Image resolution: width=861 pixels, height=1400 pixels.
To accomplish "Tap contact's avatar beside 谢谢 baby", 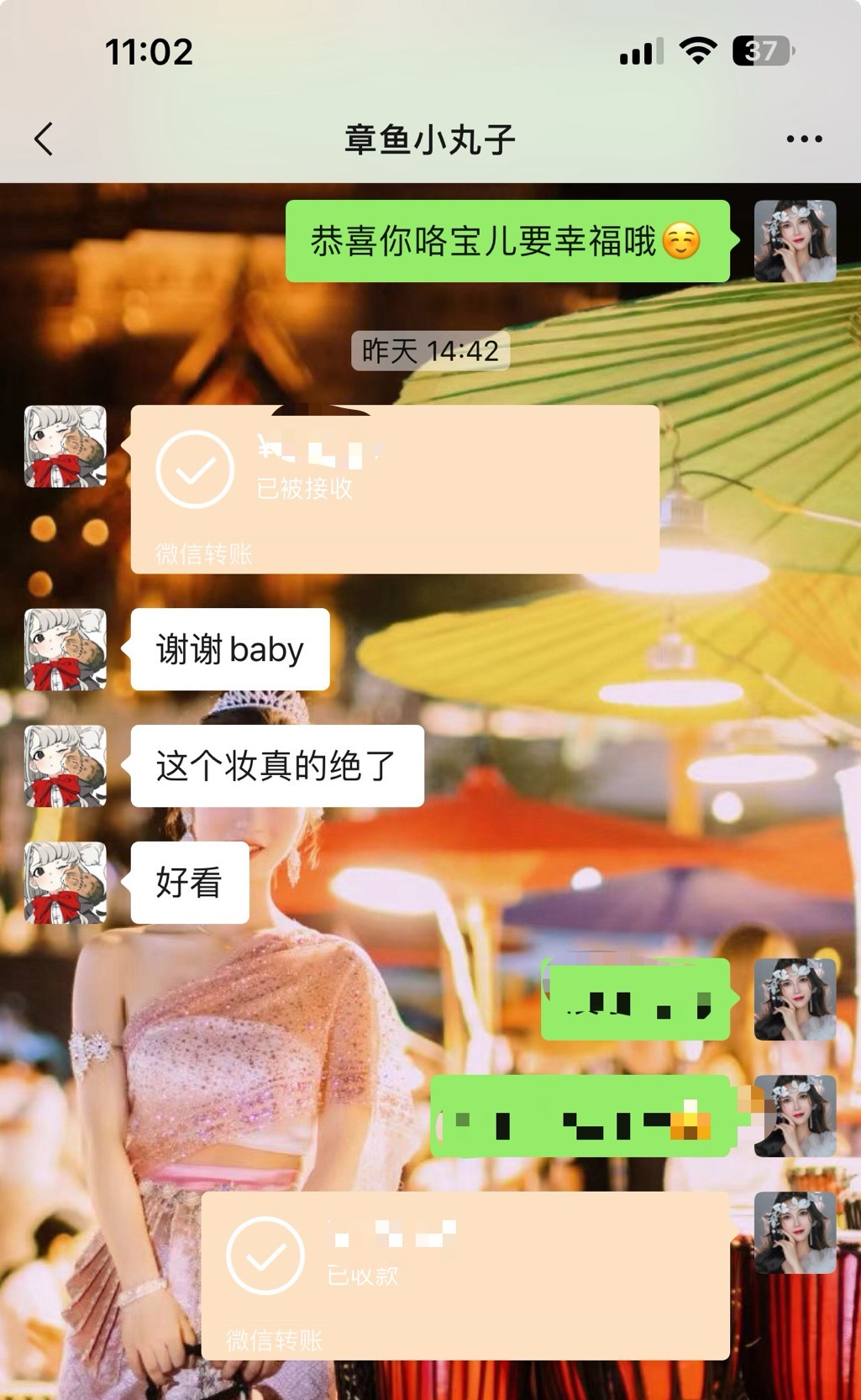I will point(66,649).
